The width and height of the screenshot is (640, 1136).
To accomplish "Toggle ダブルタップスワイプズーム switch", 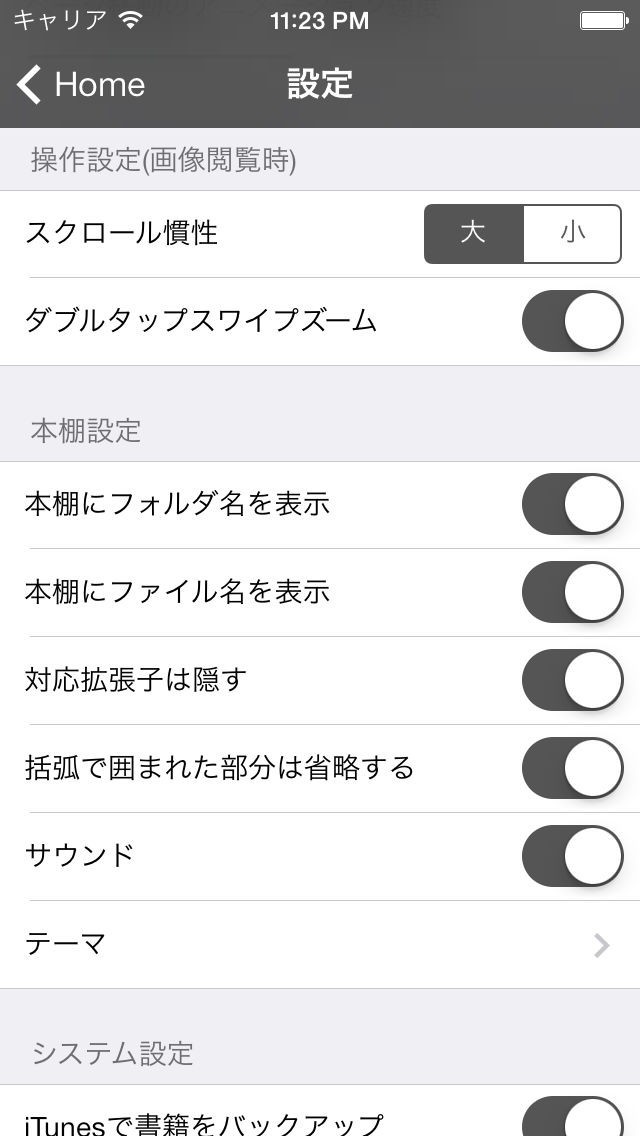I will point(572,321).
